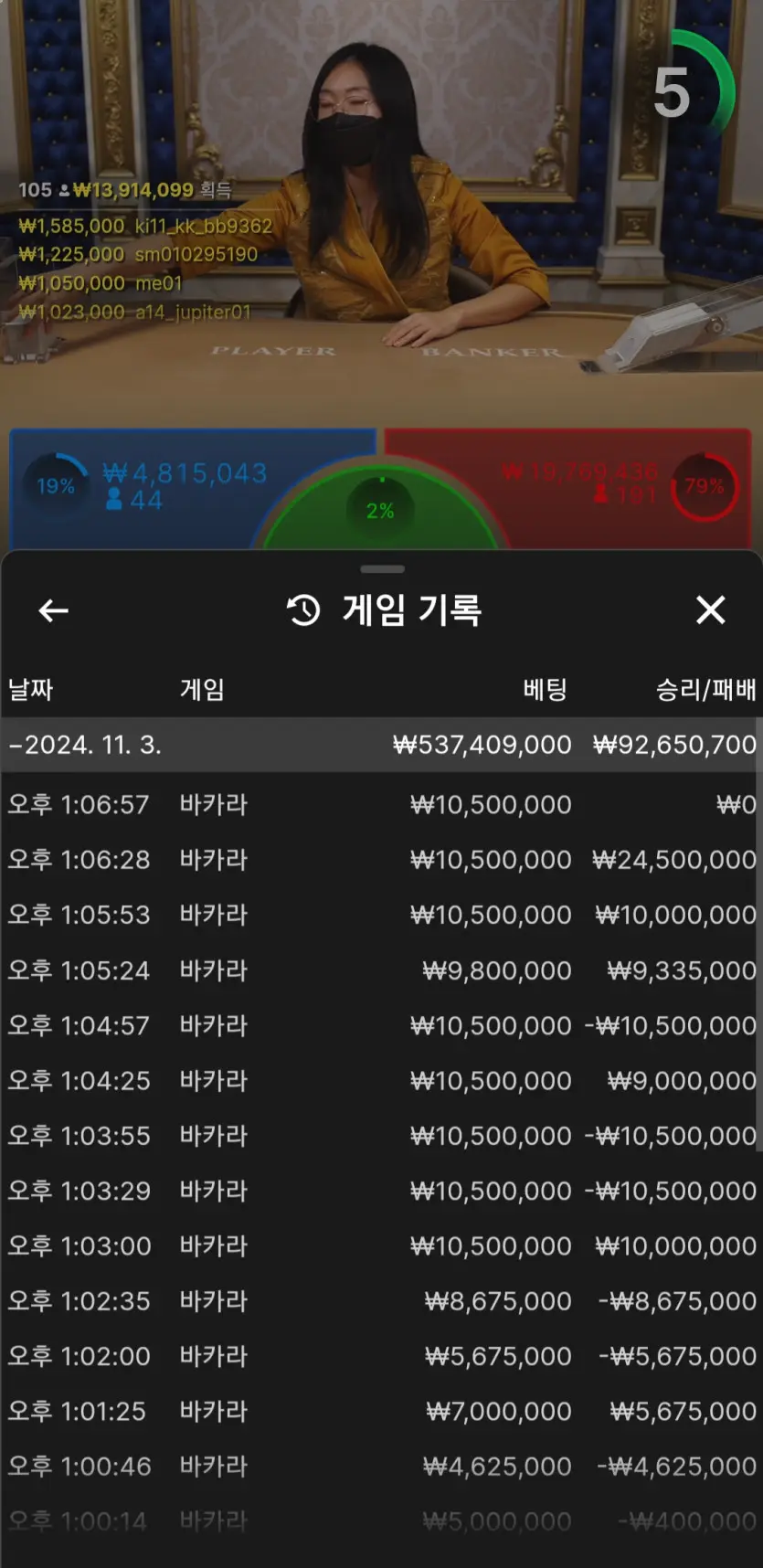
Task: Tap the drag handle above 게임 기록
Action: tap(382, 569)
